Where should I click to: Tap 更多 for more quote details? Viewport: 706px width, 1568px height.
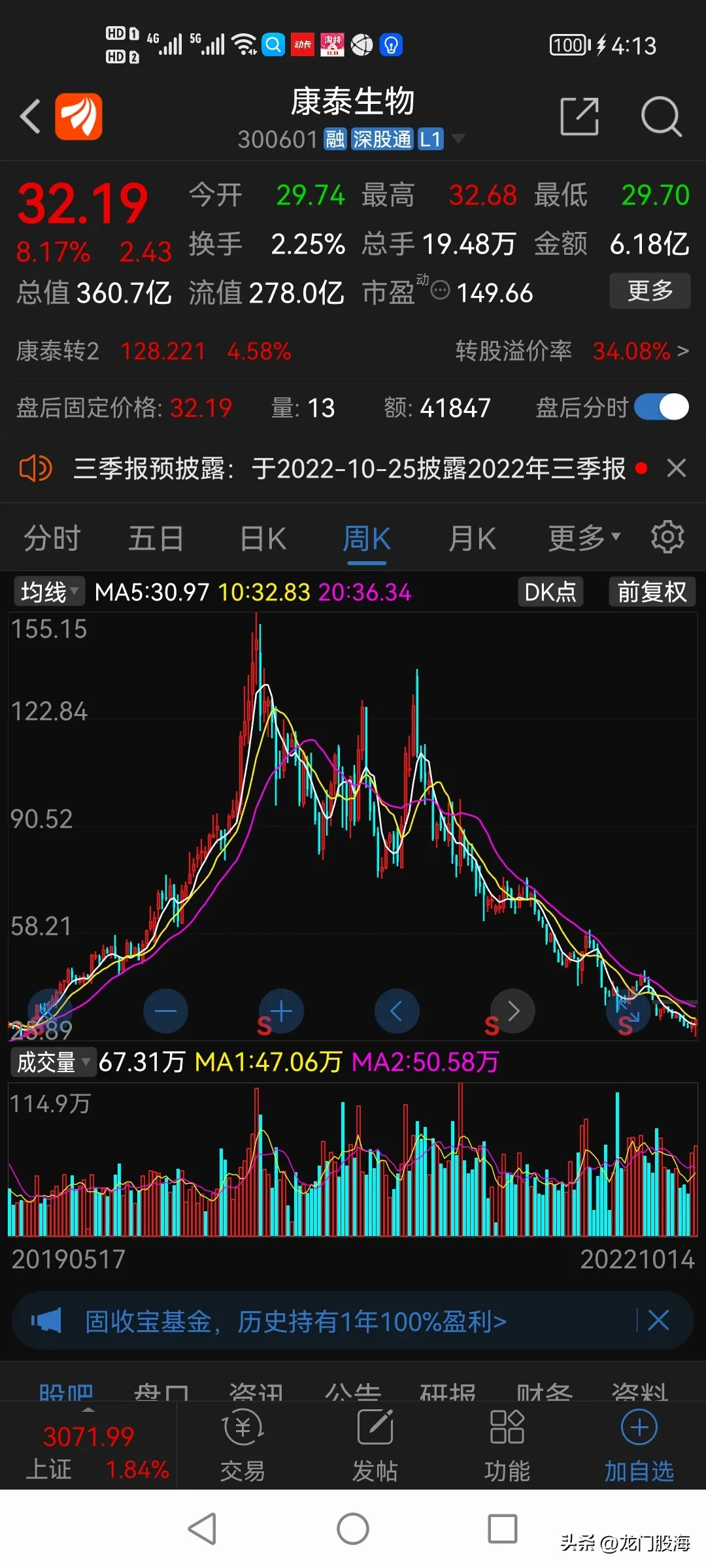point(650,291)
